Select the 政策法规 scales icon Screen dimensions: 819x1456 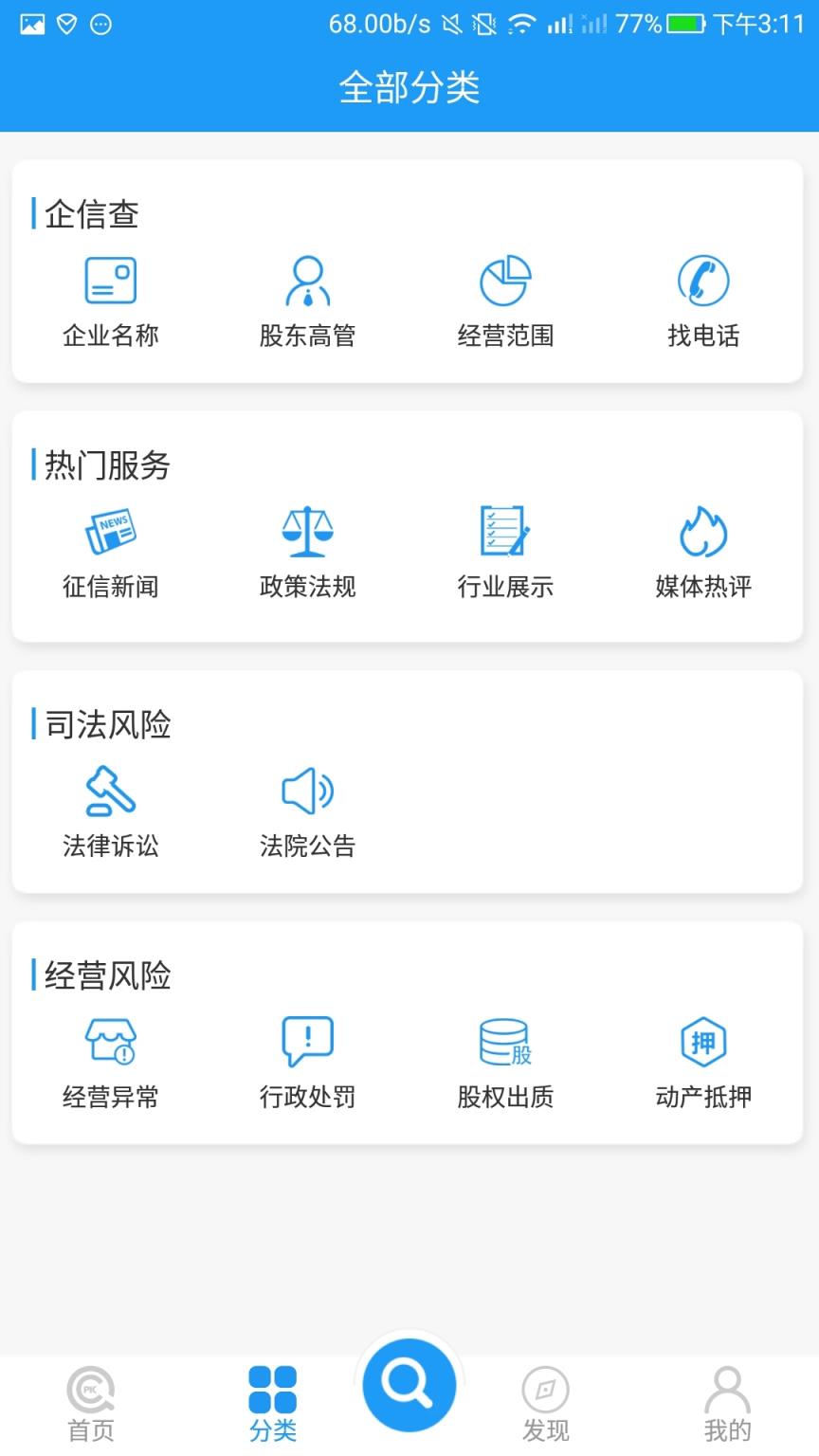point(307,533)
